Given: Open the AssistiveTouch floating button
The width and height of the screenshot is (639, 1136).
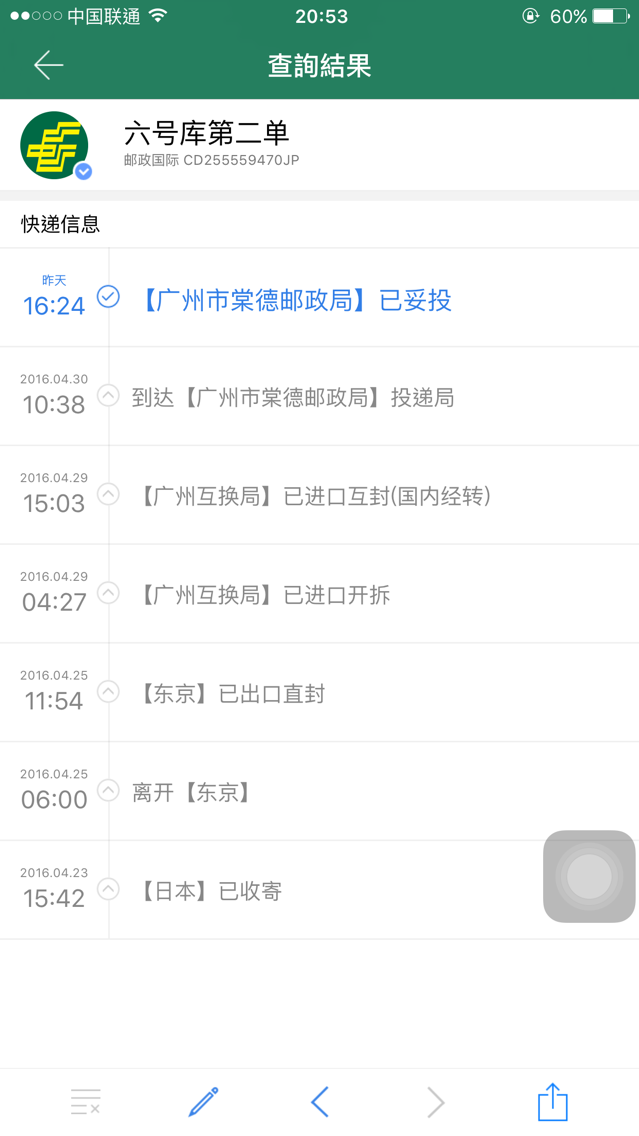Looking at the screenshot, I should (x=589, y=876).
